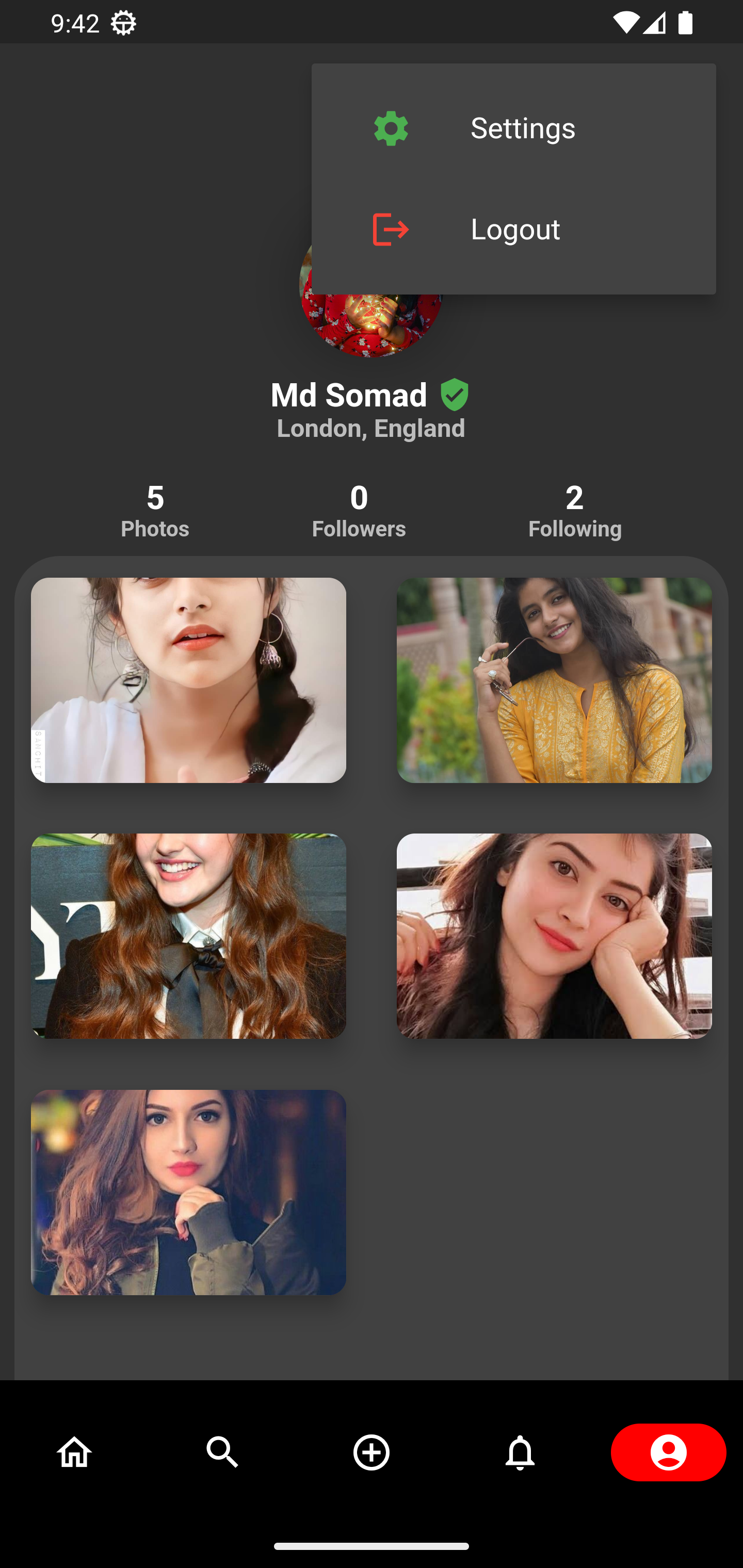Click the red Logout arrow icon
The image size is (743, 1568).
click(391, 230)
